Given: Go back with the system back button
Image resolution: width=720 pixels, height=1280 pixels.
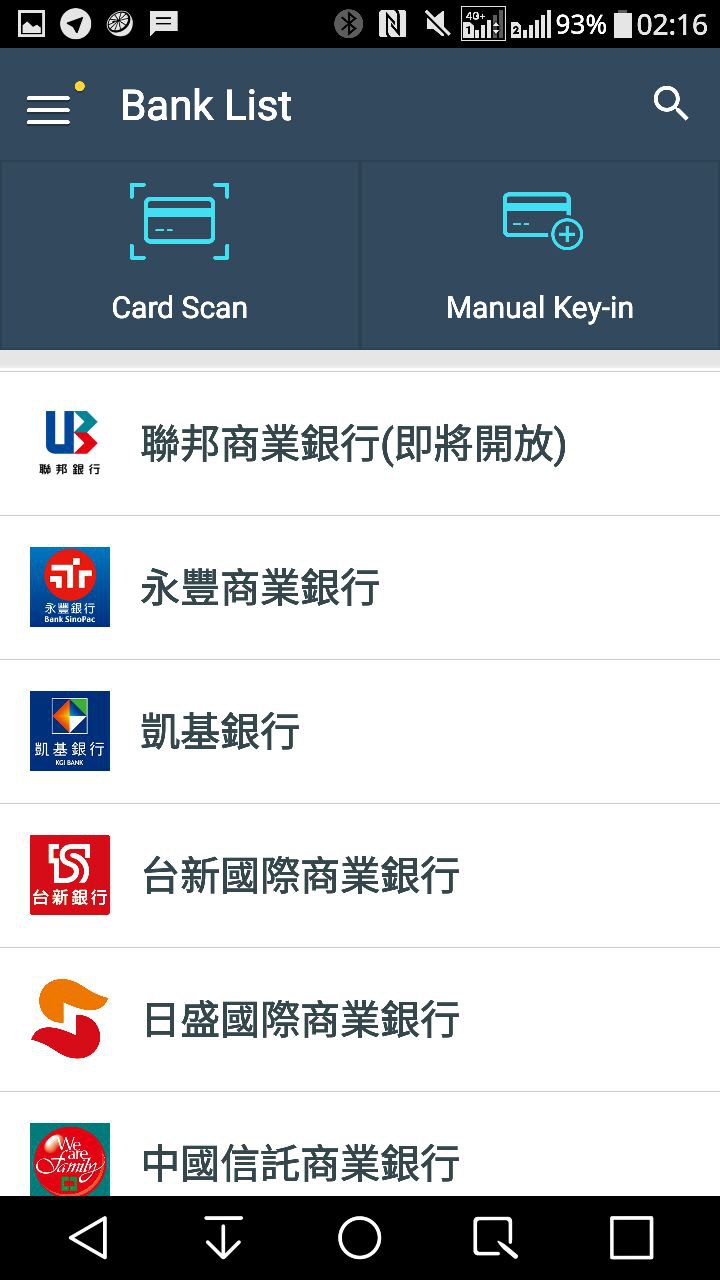Looking at the screenshot, I should (x=88, y=1238).
